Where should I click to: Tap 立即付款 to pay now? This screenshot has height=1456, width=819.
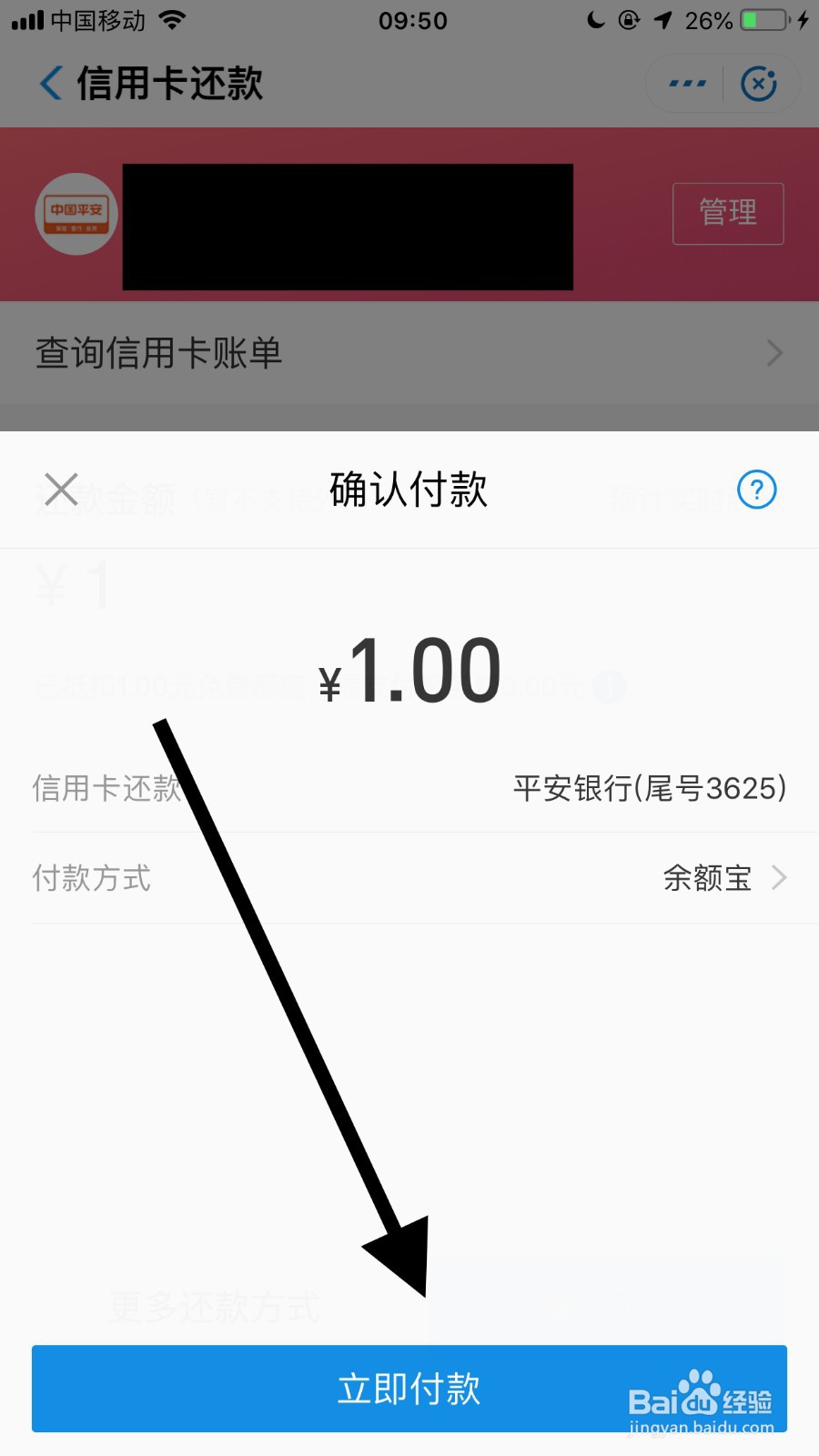coord(409,1389)
